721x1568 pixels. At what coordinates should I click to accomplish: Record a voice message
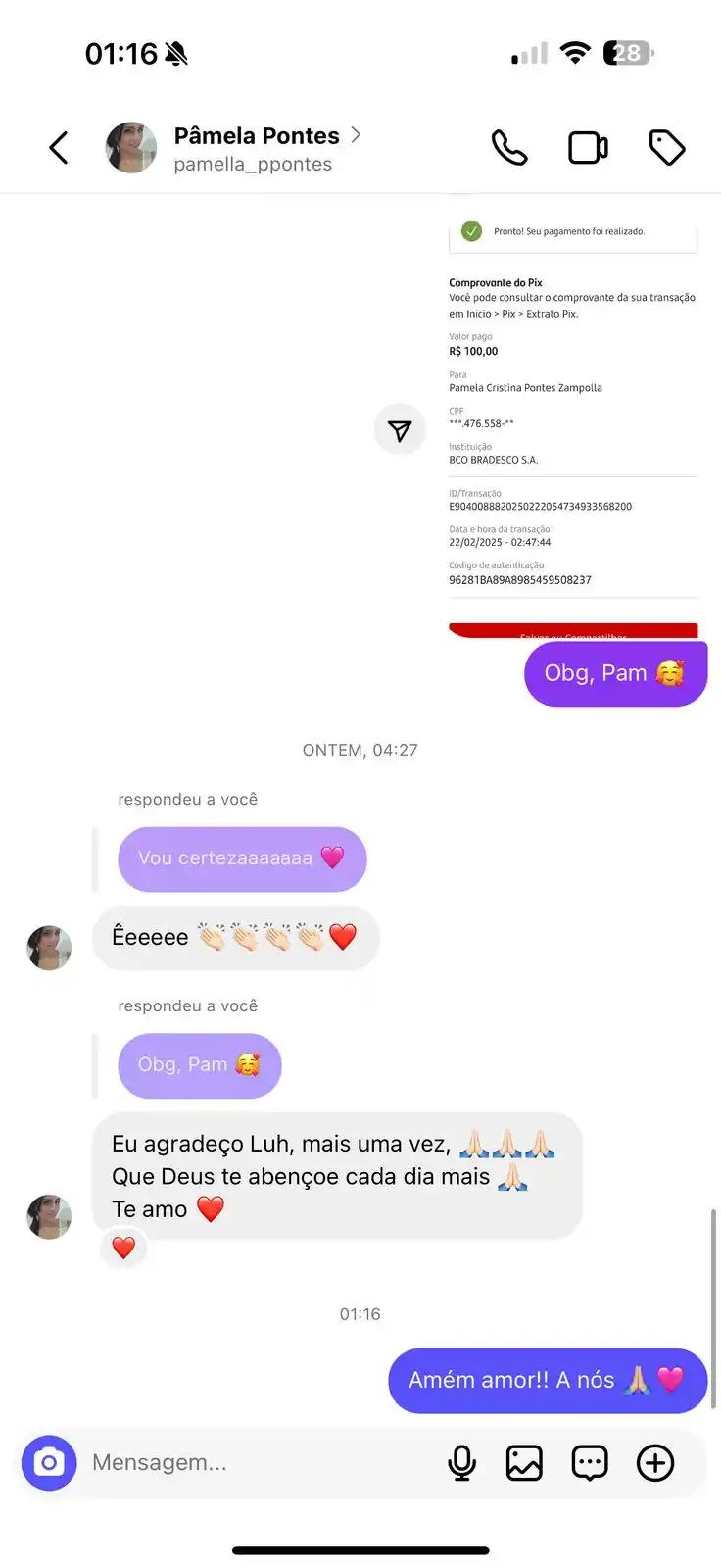461,1462
